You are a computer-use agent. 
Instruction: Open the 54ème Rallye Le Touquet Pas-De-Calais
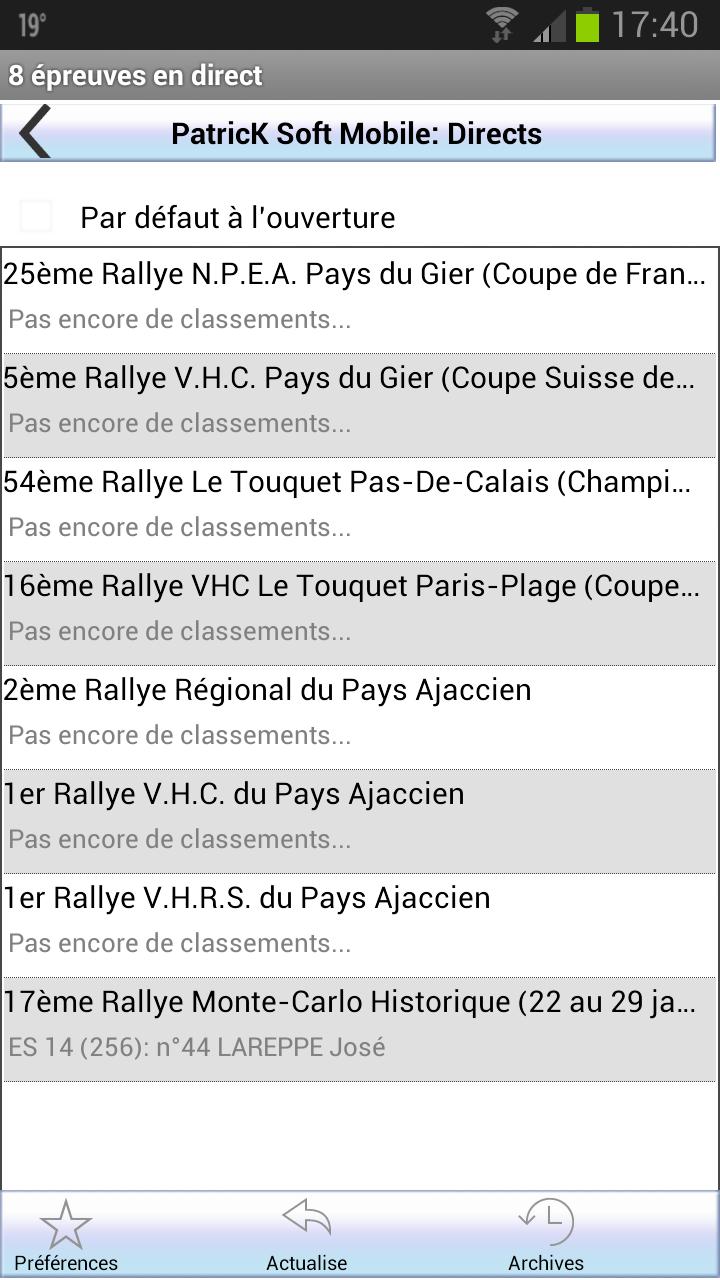point(360,503)
